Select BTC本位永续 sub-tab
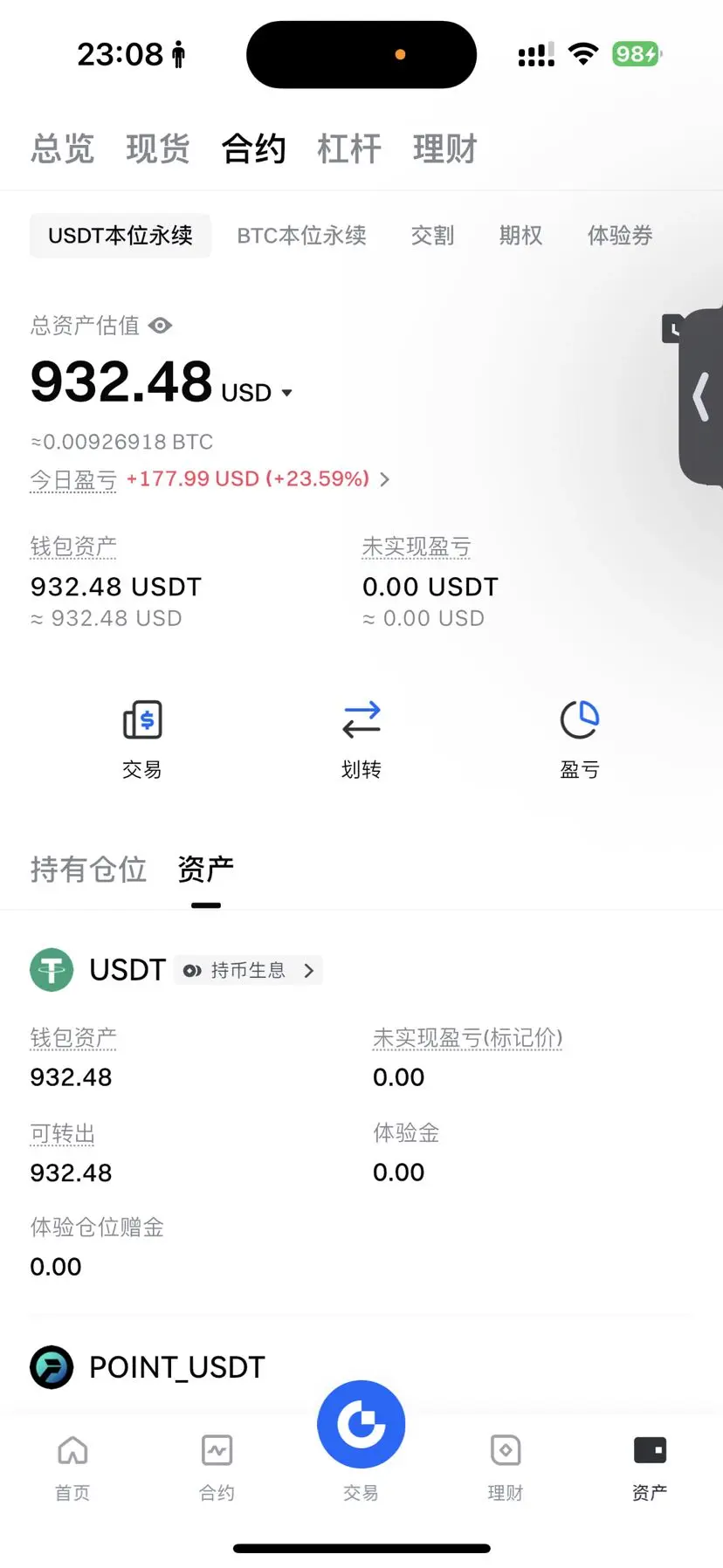 (302, 236)
